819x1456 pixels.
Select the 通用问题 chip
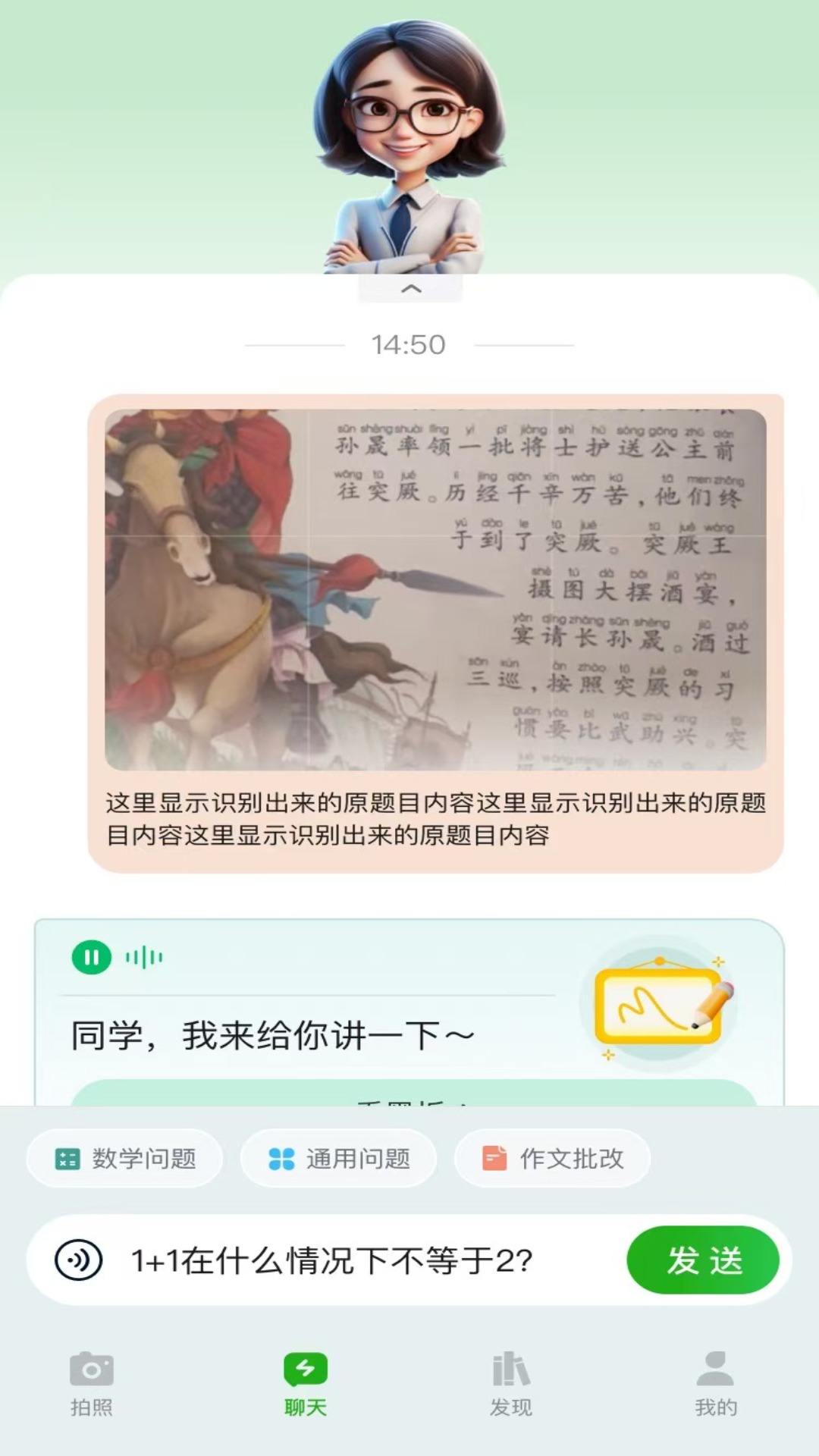pyautogui.click(x=338, y=1159)
